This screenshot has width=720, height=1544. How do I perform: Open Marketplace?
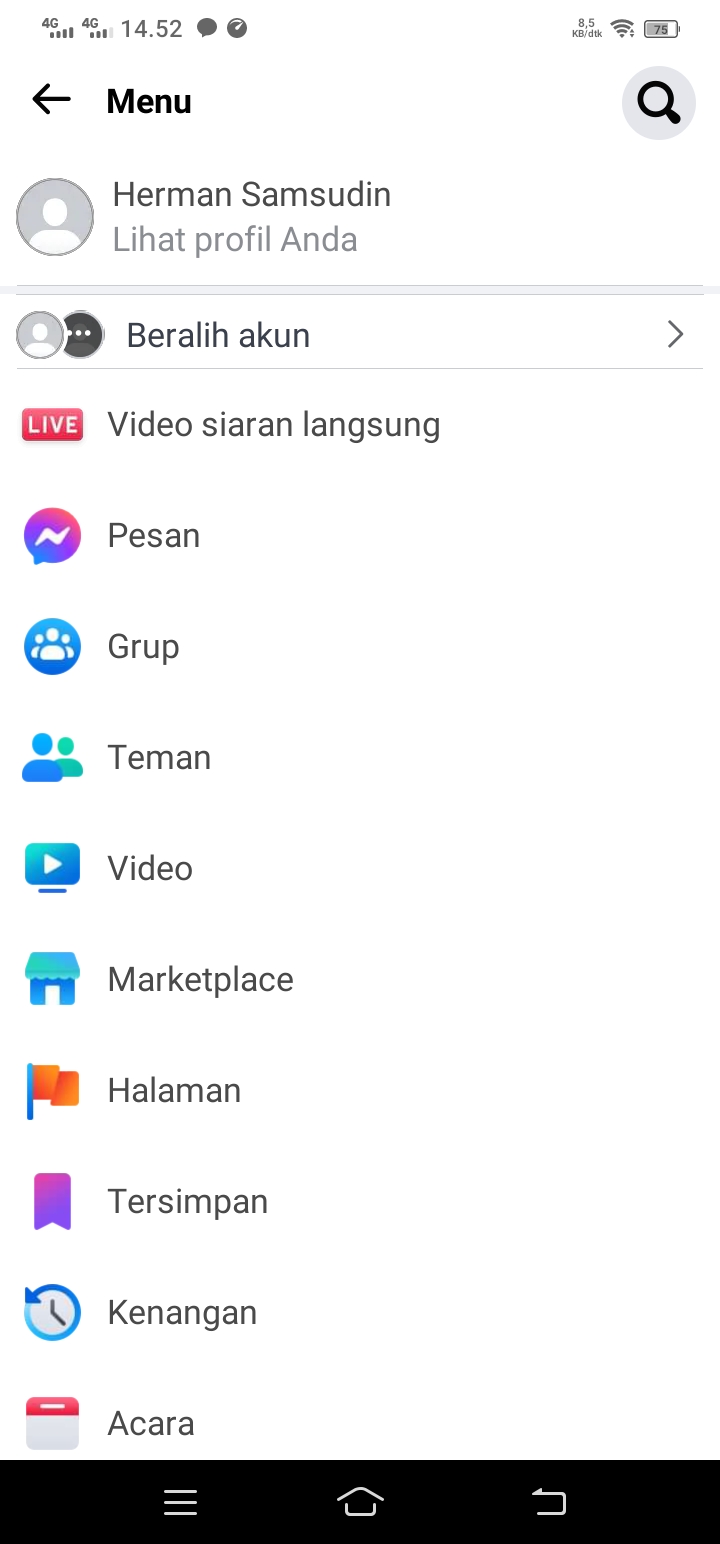tap(200, 980)
